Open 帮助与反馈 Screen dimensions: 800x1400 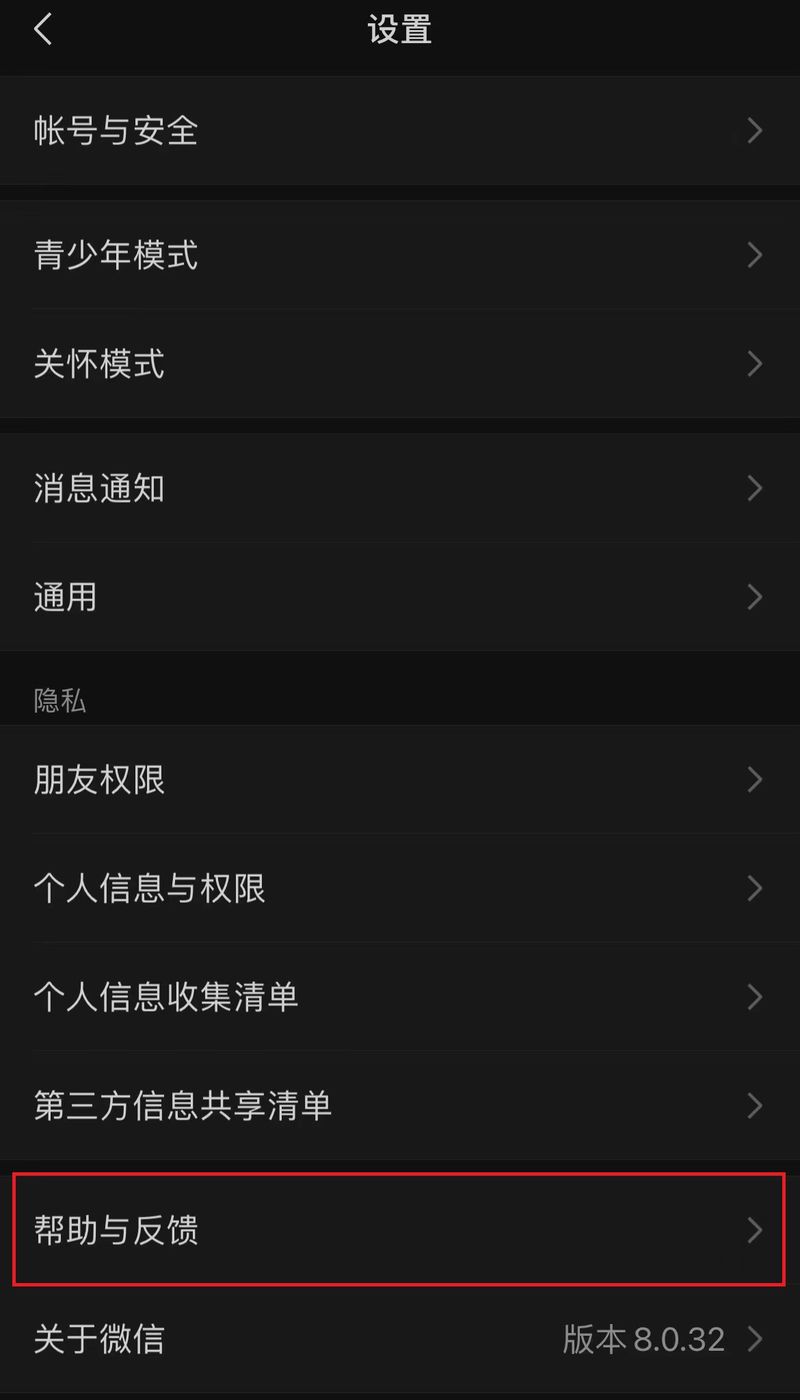(400, 1230)
